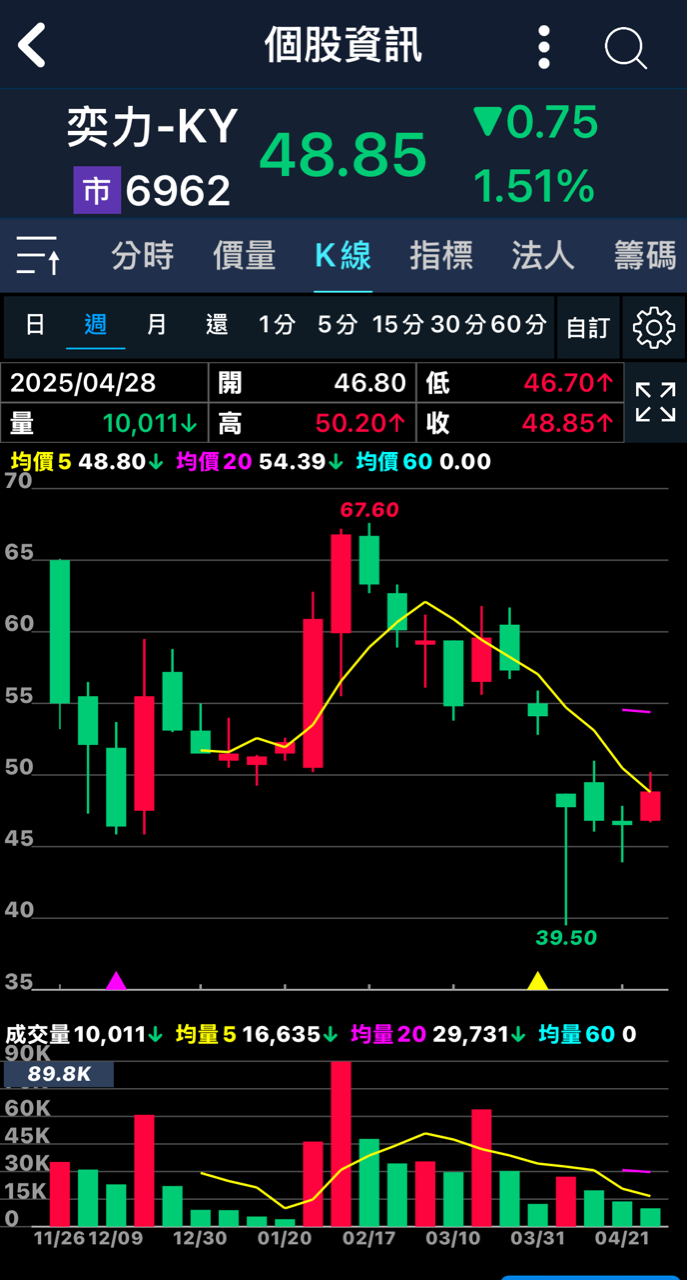This screenshot has height=1280, width=688.
Task: Tap the 自訂 custom period button
Action: [588, 327]
